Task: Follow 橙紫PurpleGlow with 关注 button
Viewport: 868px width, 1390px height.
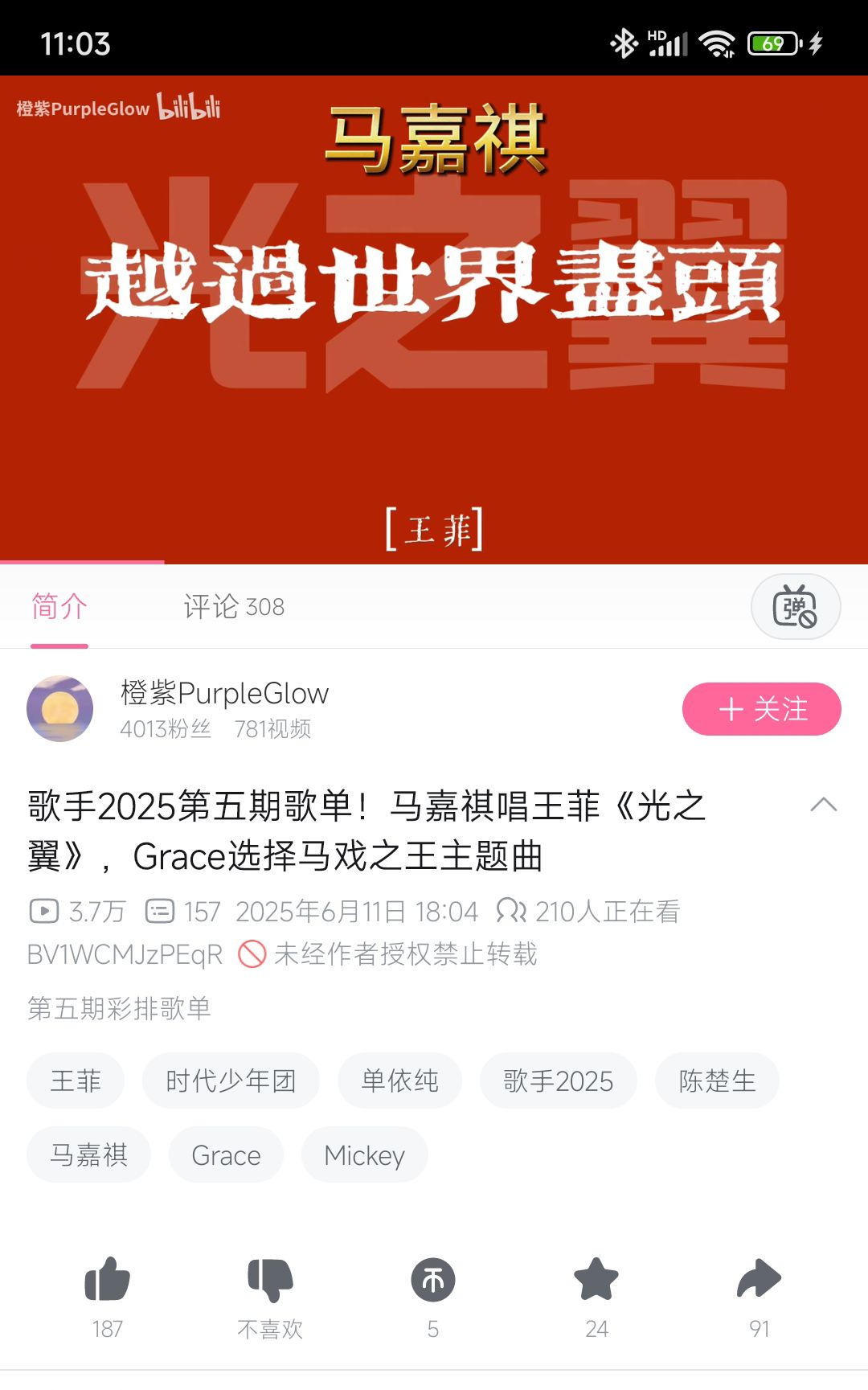Action: [x=761, y=709]
